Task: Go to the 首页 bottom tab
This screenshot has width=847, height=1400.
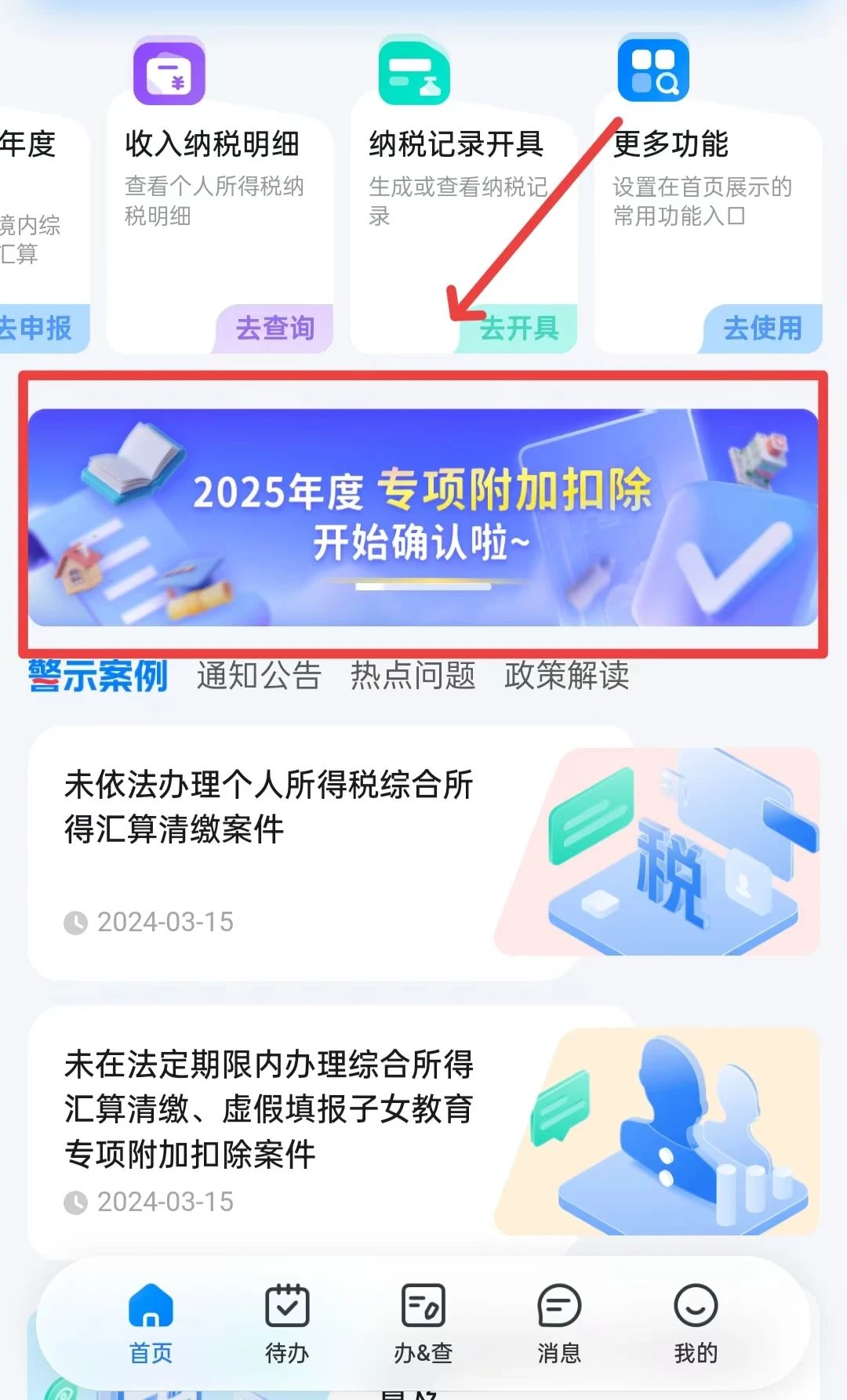Action: click(151, 1323)
